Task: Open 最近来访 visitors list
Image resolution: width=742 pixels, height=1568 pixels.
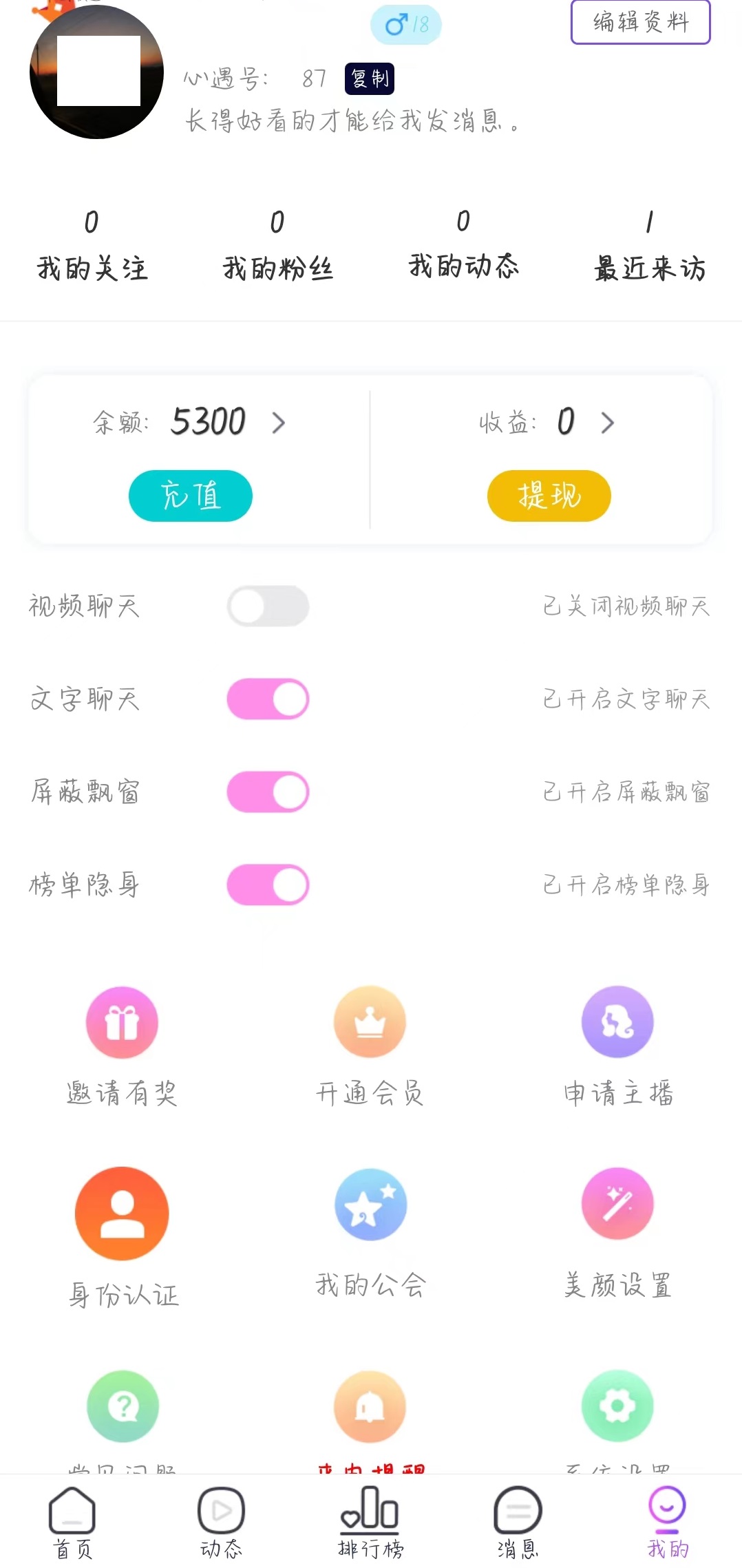Action: tap(650, 246)
